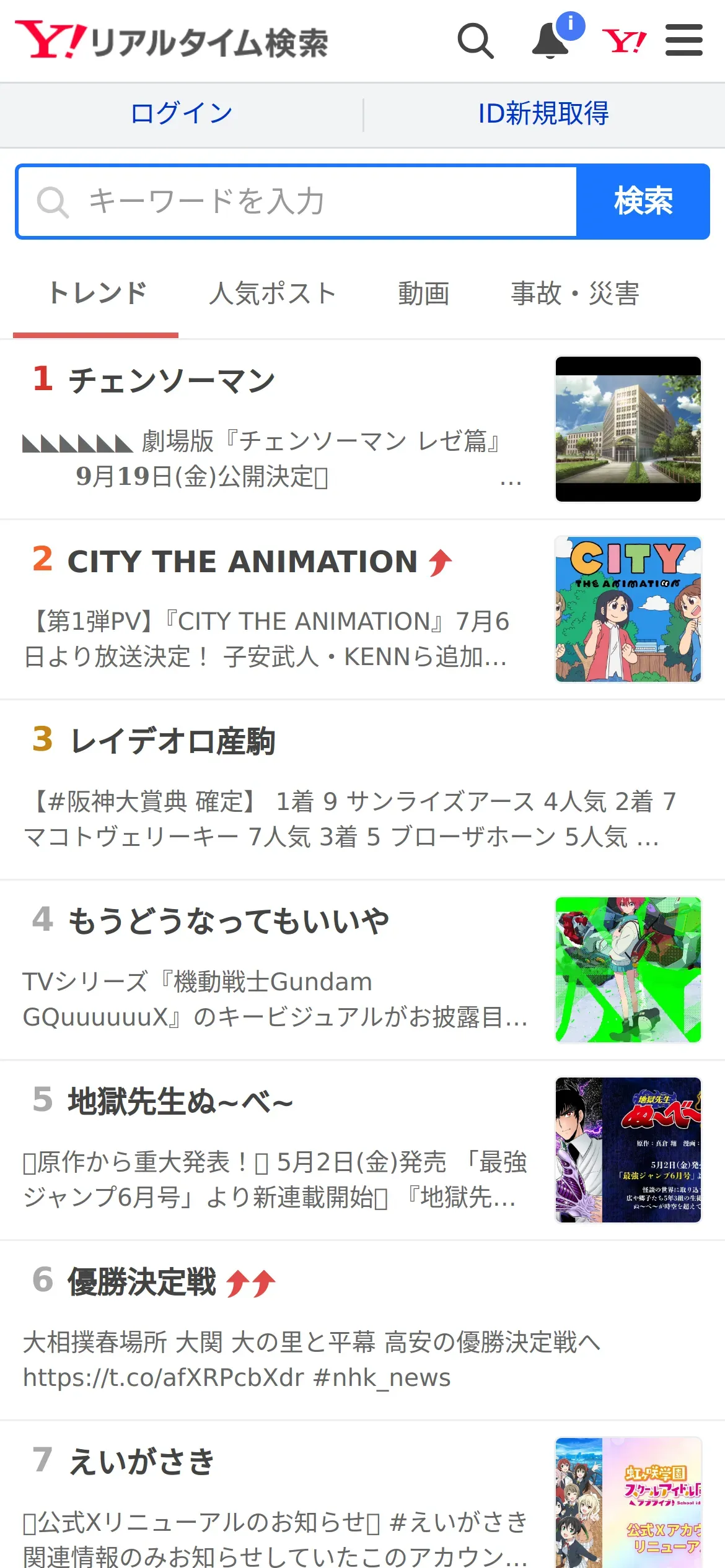Tap the blue 検索 button
This screenshot has width=725, height=1568.
click(x=643, y=201)
